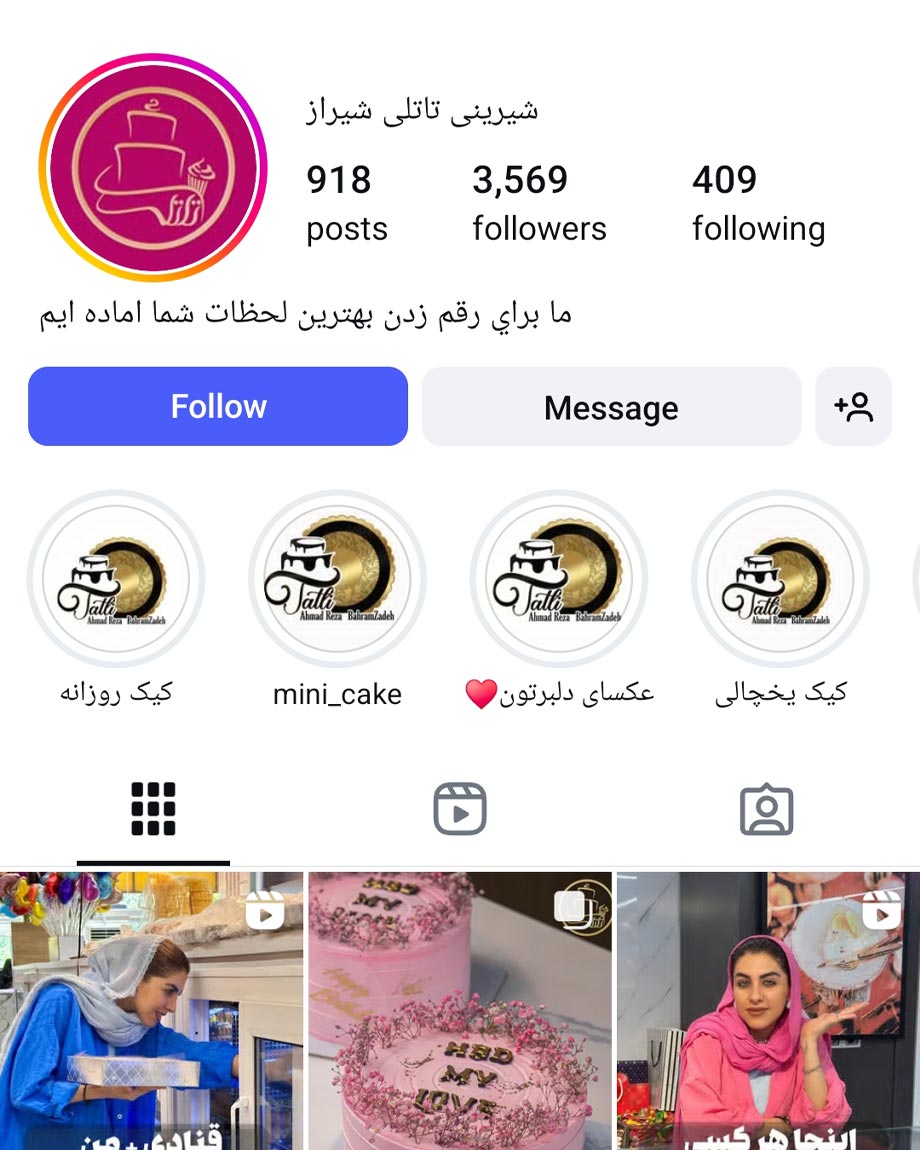Open the reel with woman in blue
Screen dimensions: 920x1150
pos(151,1010)
